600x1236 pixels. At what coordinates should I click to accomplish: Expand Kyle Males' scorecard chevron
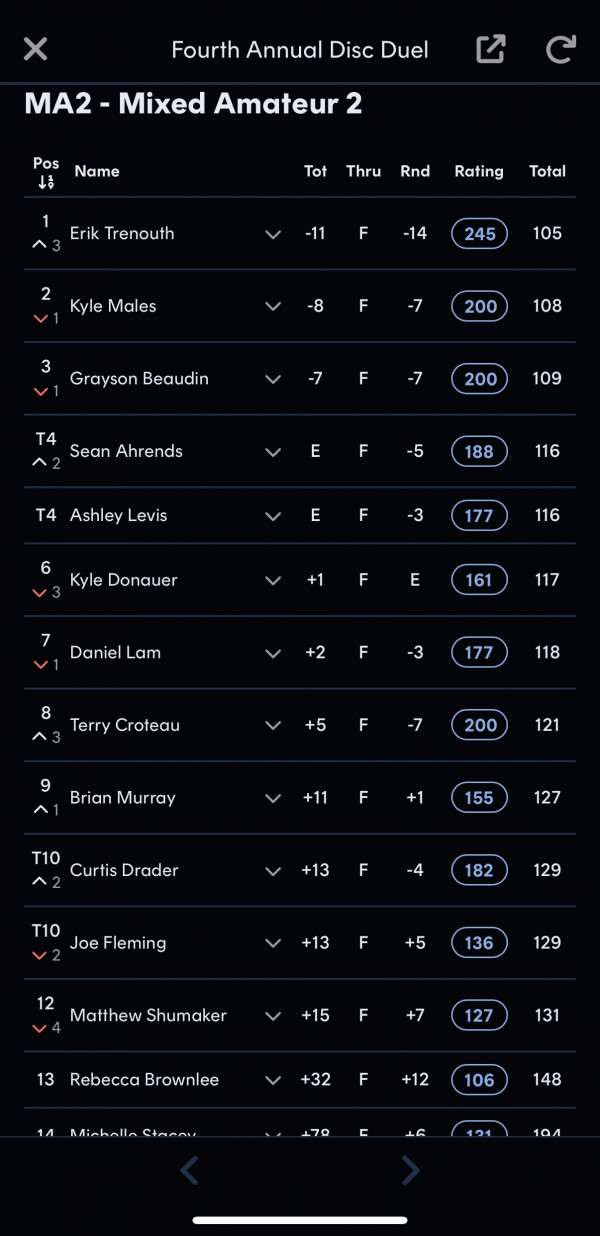(273, 306)
